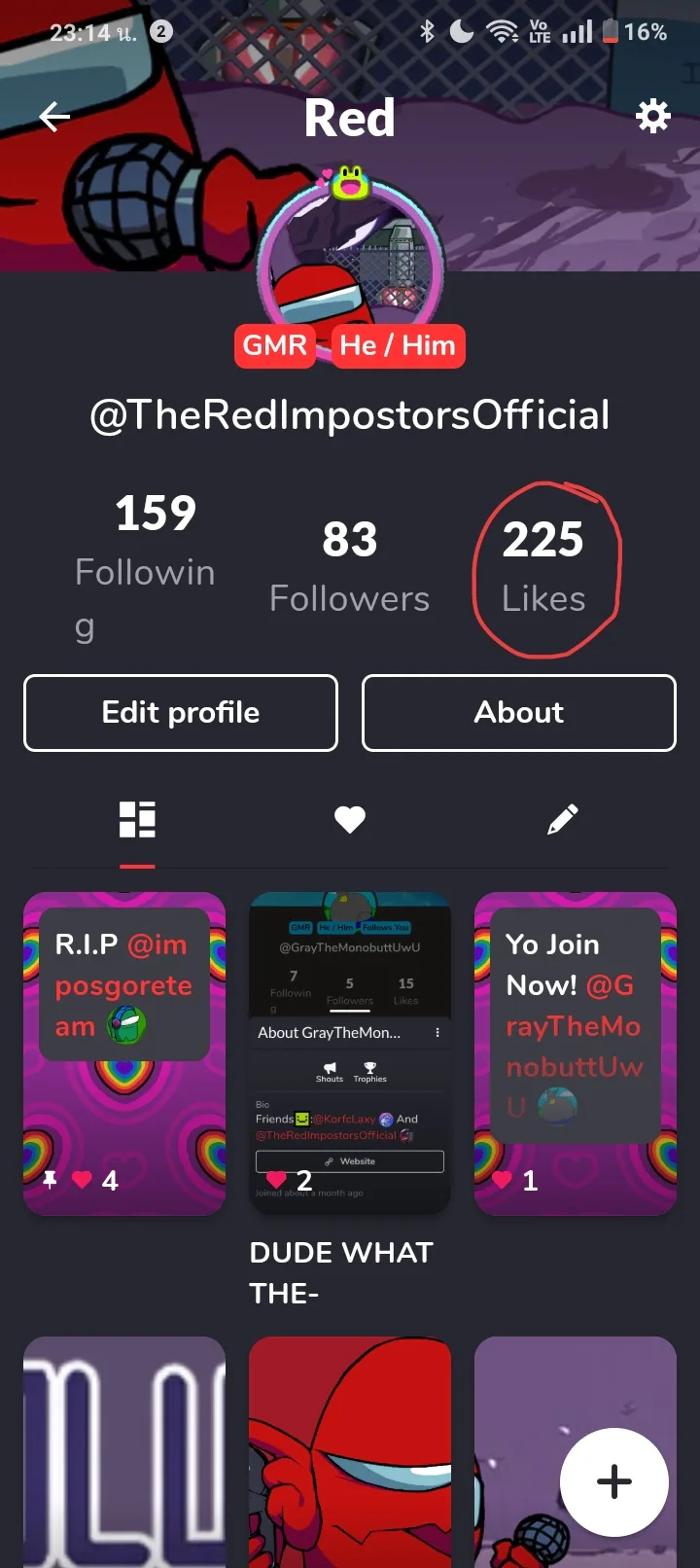Open the red impostor post thumbnail
This screenshot has height=1568, width=700.
pos(350,1452)
